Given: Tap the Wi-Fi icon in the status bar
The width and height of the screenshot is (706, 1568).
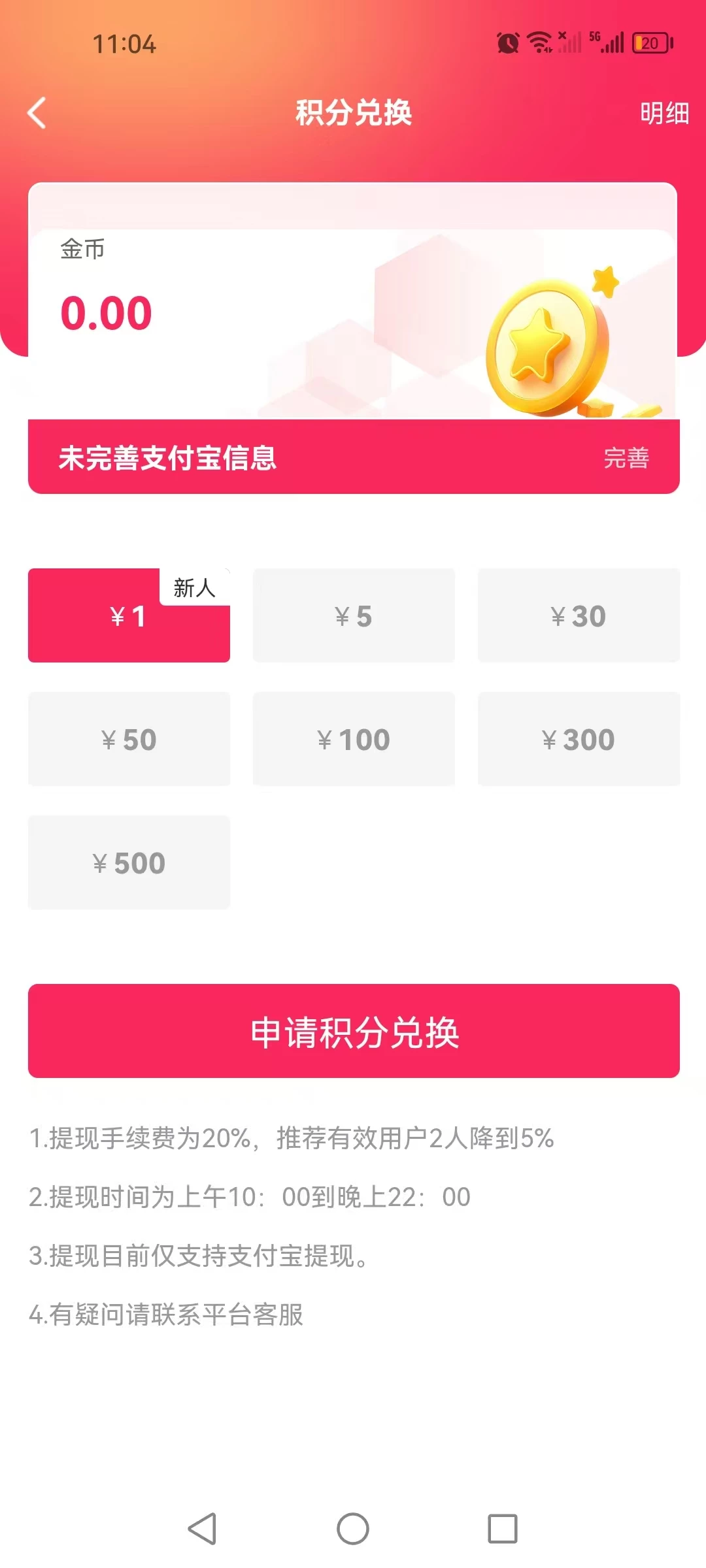Looking at the screenshot, I should tap(540, 42).
